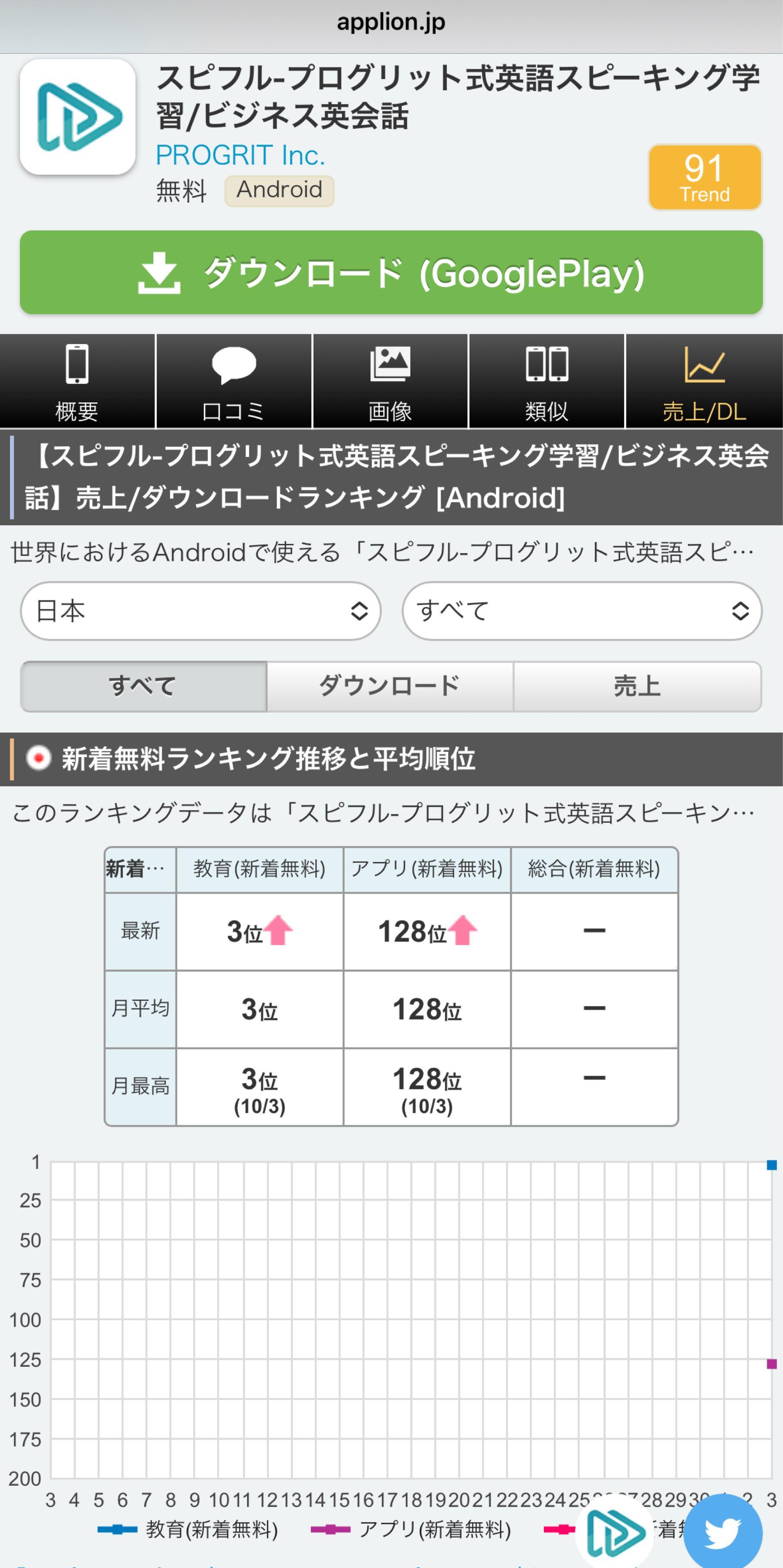Image resolution: width=783 pixels, height=1568 pixels.
Task: Open the app icon at the top
Action: click(78, 117)
